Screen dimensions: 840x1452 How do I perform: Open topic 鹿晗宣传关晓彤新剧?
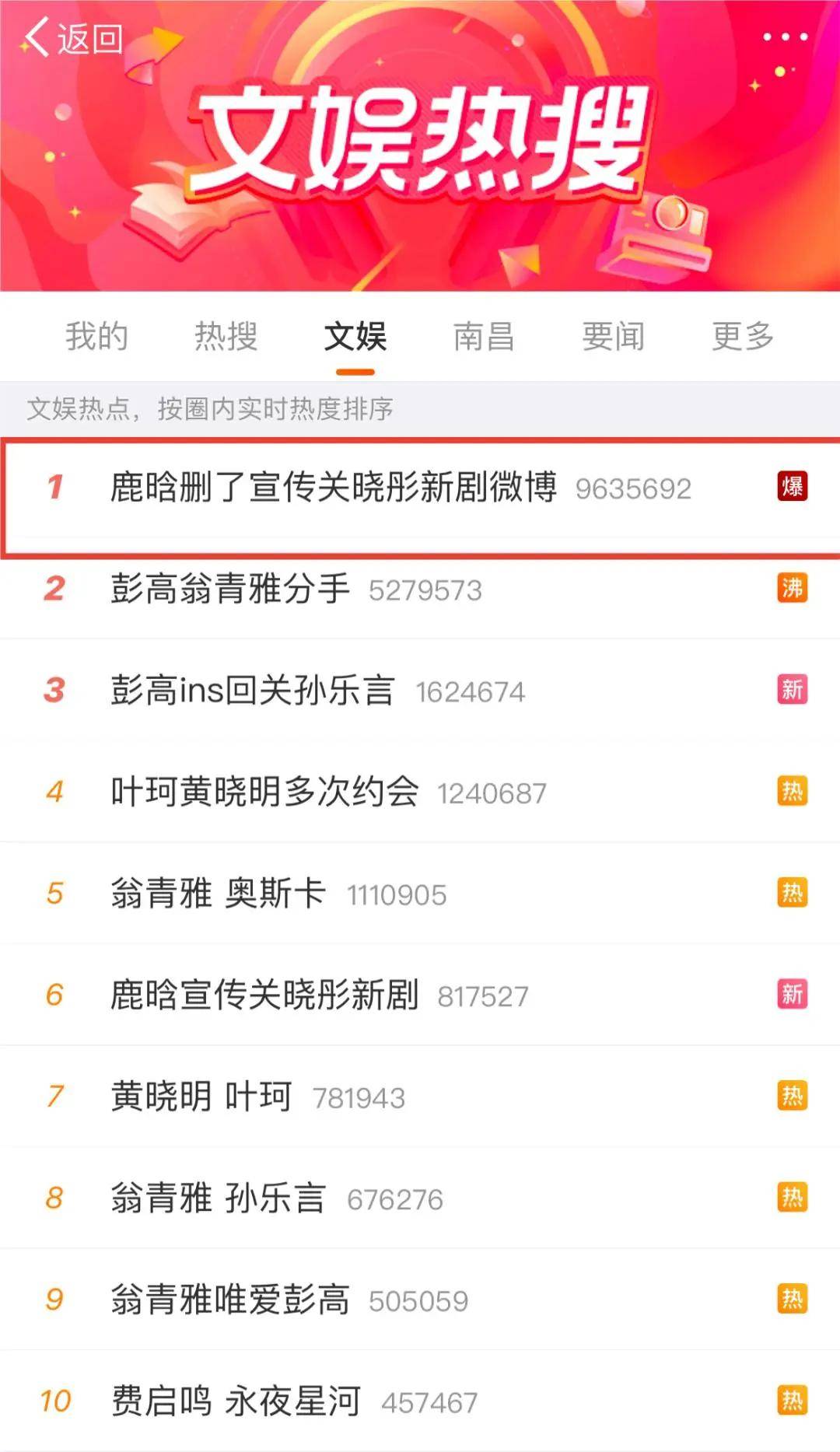click(x=264, y=995)
